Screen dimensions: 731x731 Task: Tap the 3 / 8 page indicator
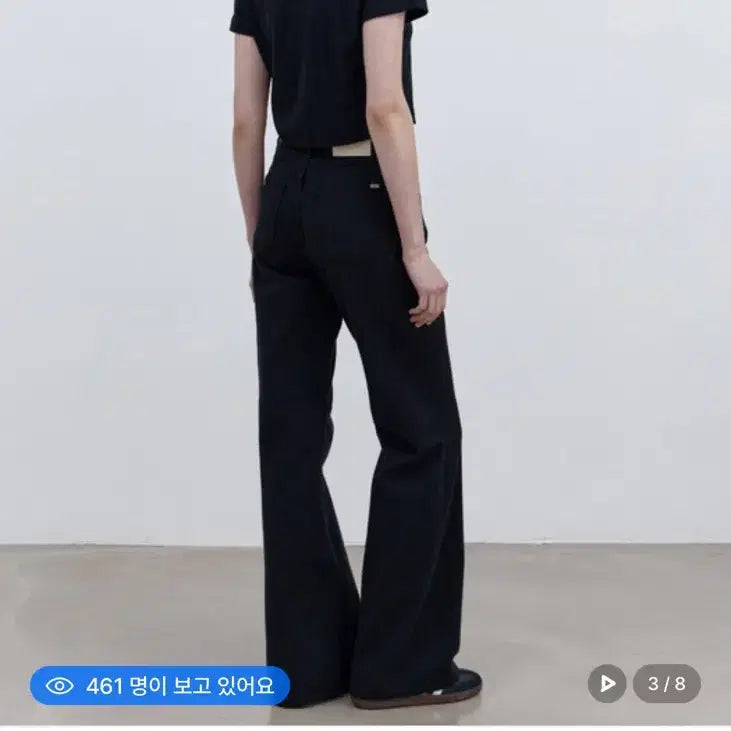pos(667,684)
